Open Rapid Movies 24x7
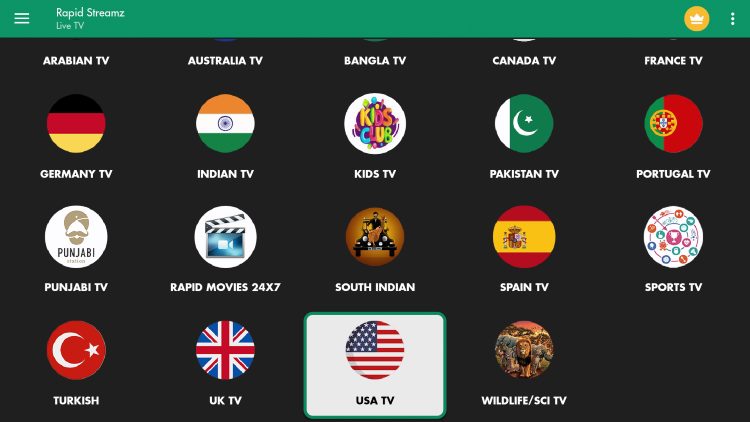Screen dimensions: 750x422 tap(225, 238)
